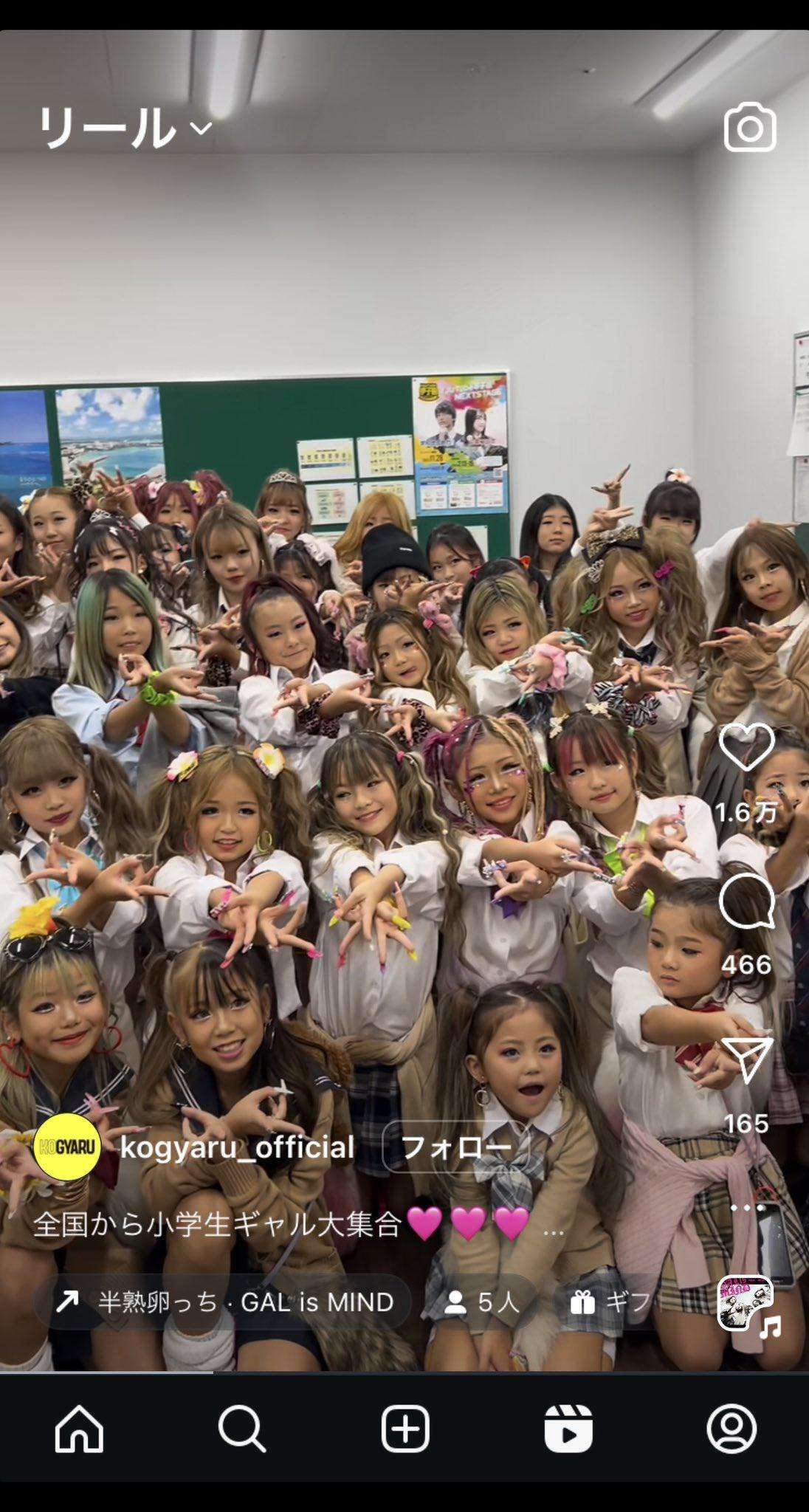Screen dimensions: 809x1512
Task: Open the camera to create a reel
Action: tap(749, 128)
